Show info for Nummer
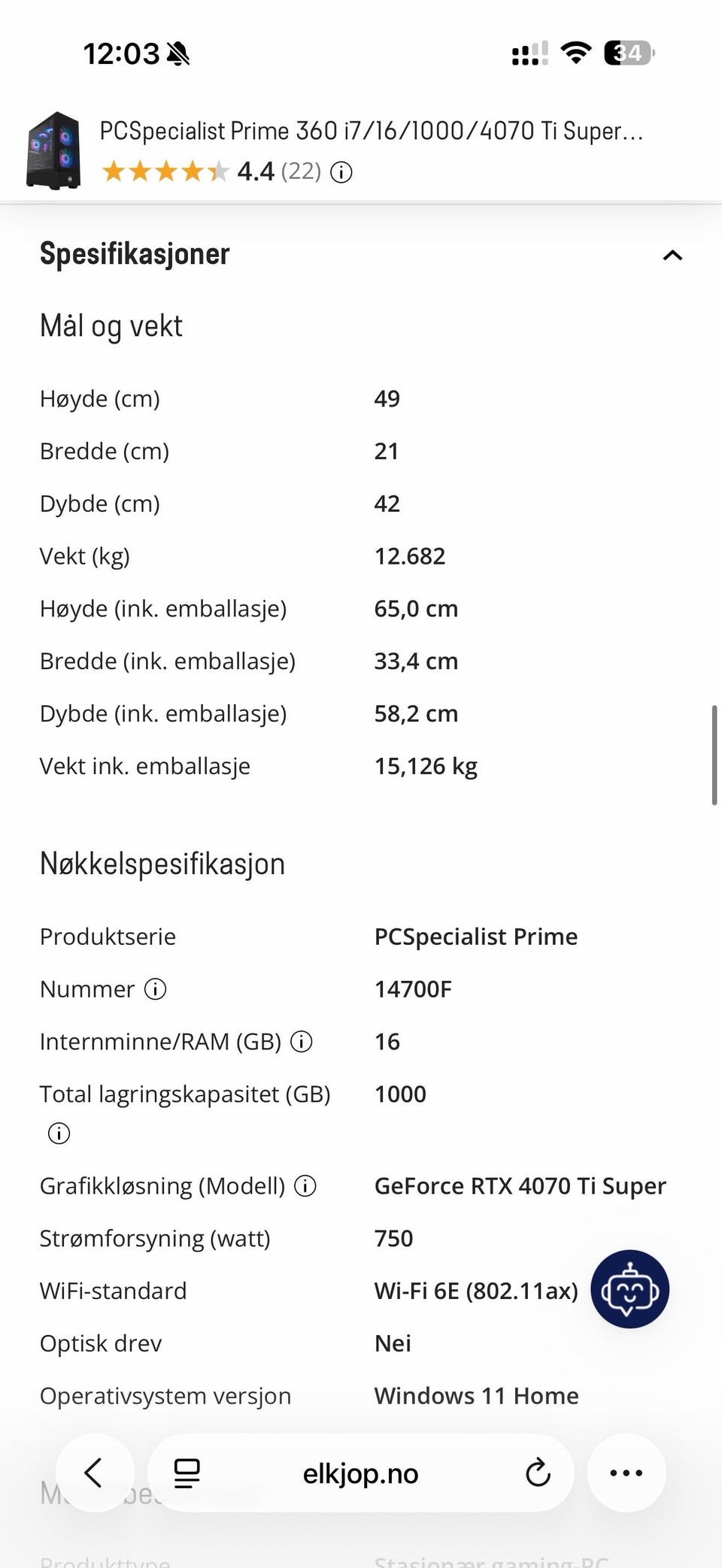The image size is (722, 1568). [155, 989]
